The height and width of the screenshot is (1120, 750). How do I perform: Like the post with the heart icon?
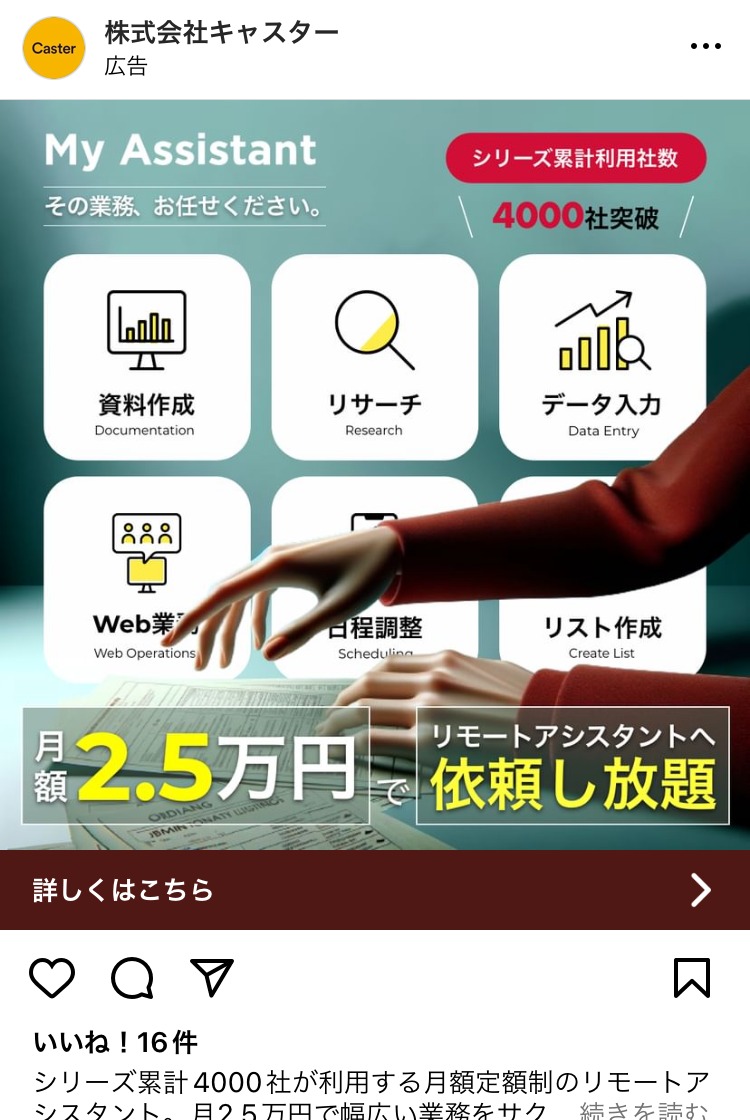click(x=52, y=978)
